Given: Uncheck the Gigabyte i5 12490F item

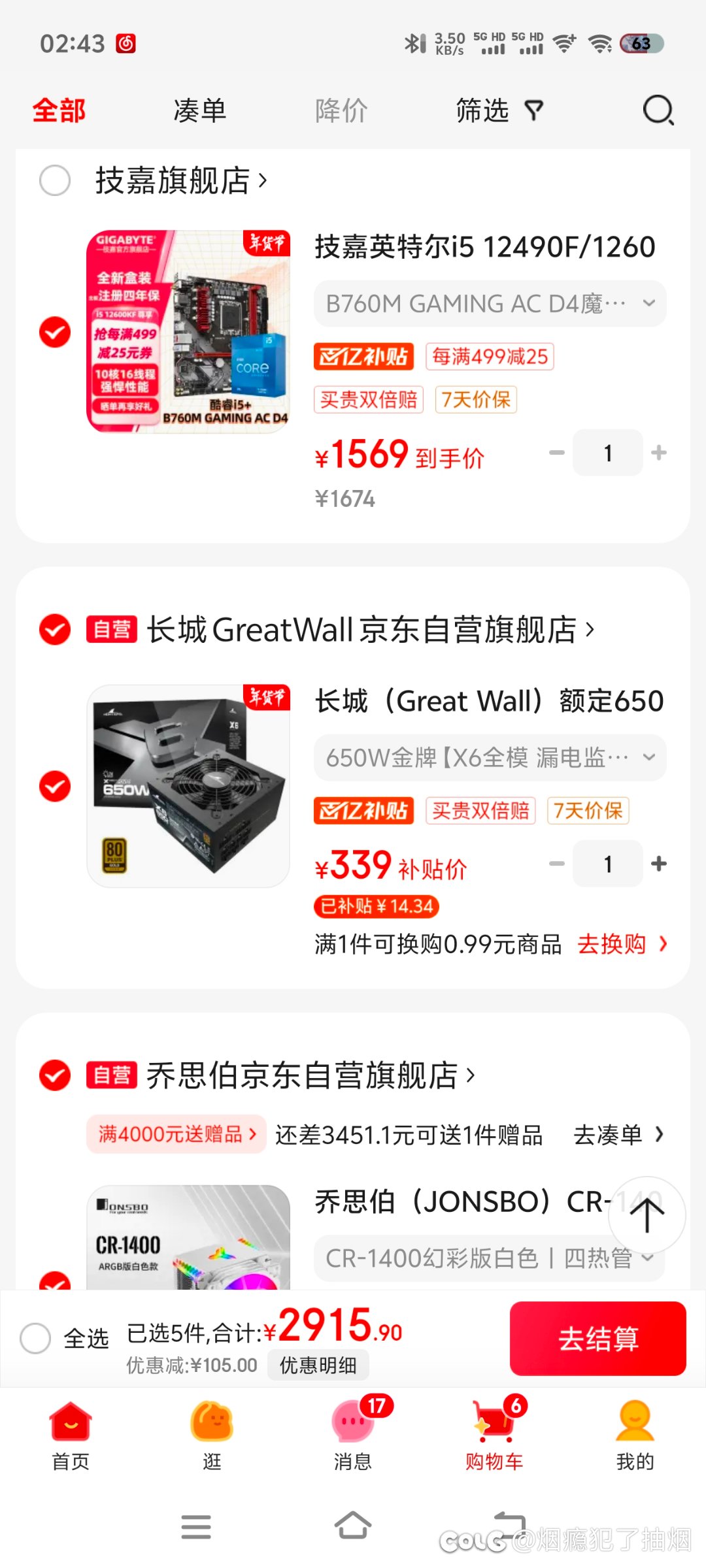Looking at the screenshot, I should coord(55,332).
